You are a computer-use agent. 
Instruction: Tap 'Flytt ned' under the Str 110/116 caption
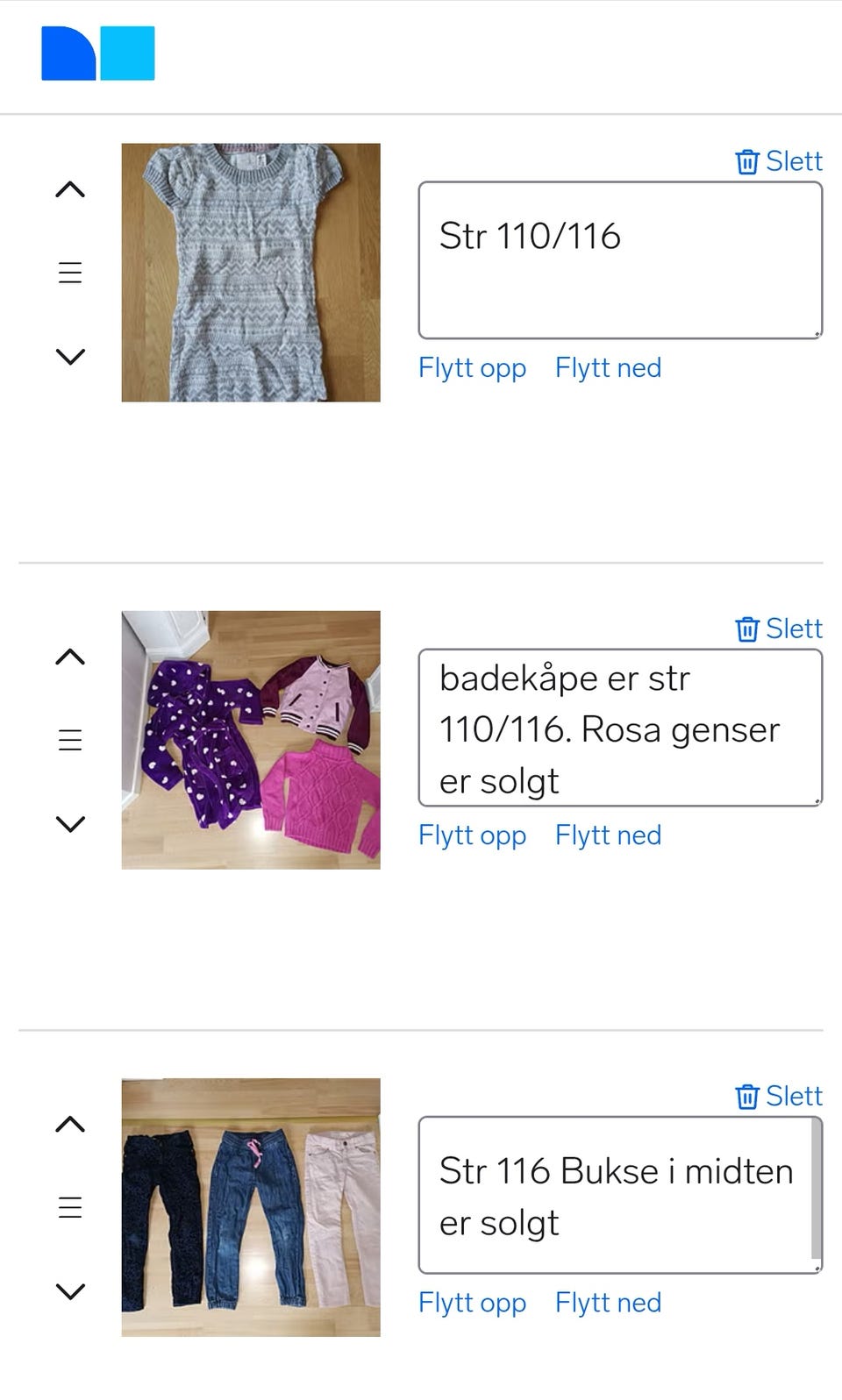(x=608, y=367)
